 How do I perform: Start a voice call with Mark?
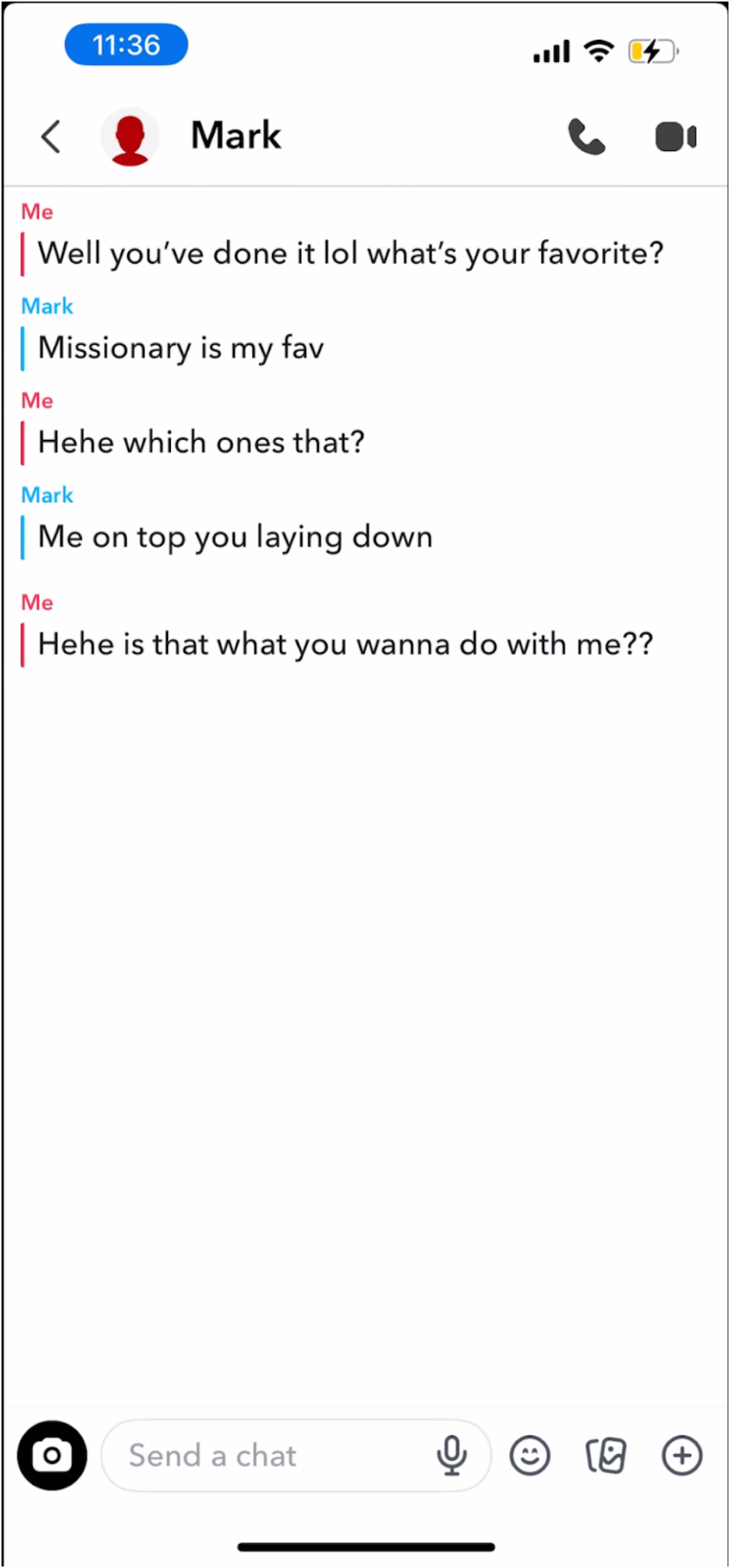coord(587,137)
